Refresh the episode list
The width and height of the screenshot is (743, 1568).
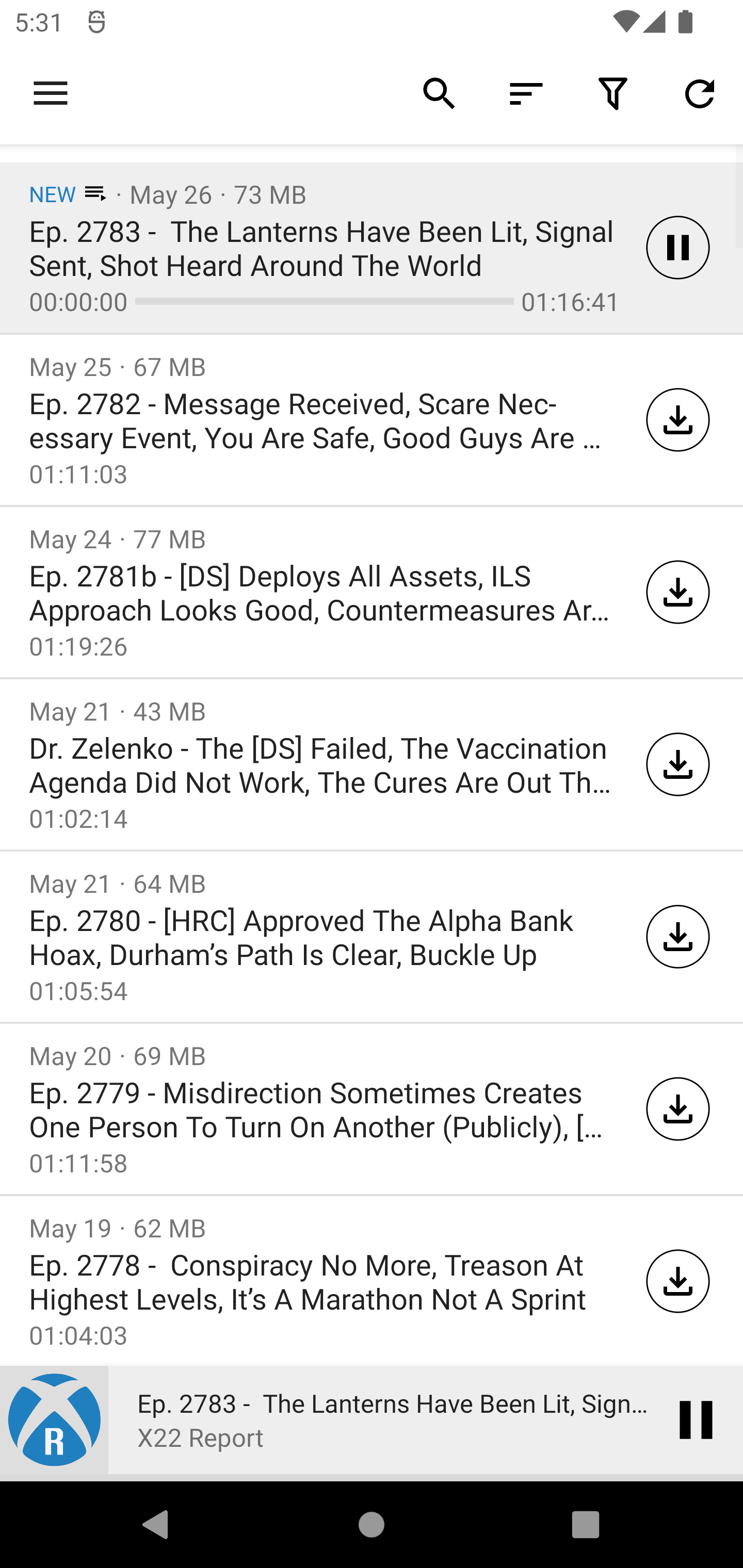(x=699, y=94)
